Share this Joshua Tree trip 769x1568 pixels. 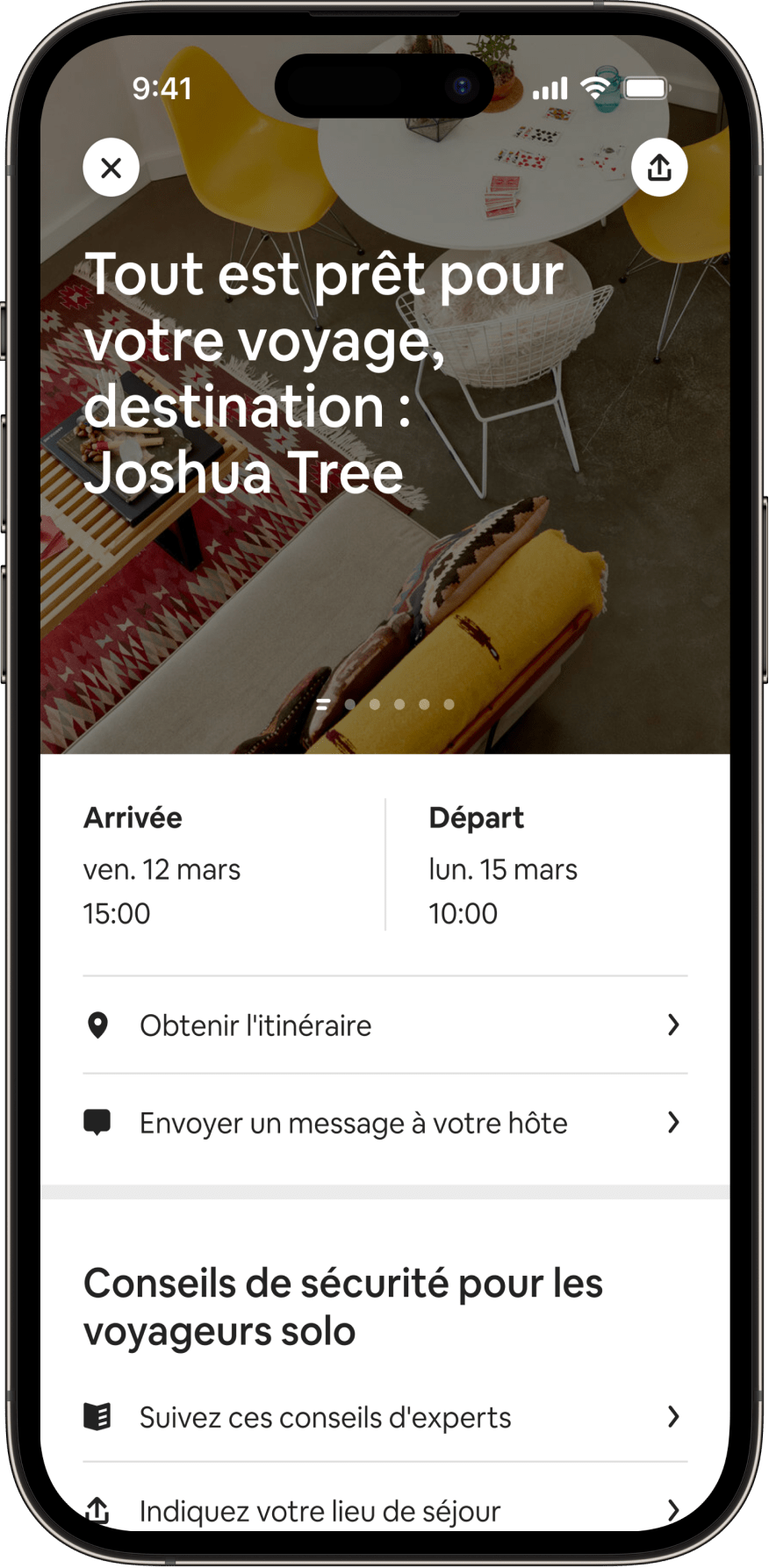point(659,168)
